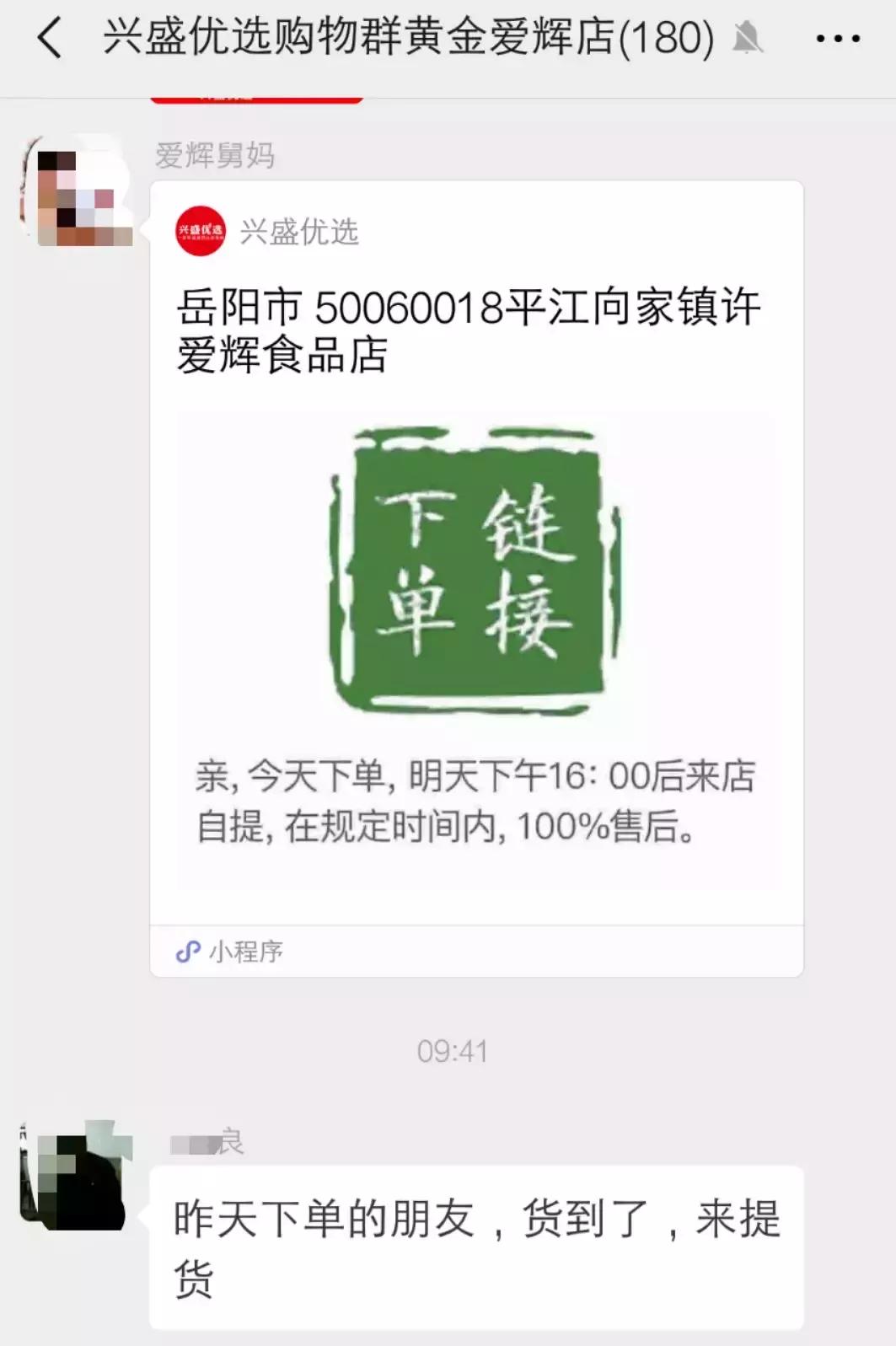This screenshot has height=1346, width=896.
Task: Tap the 小程序 mini-program icon below the card
Action: [x=187, y=953]
